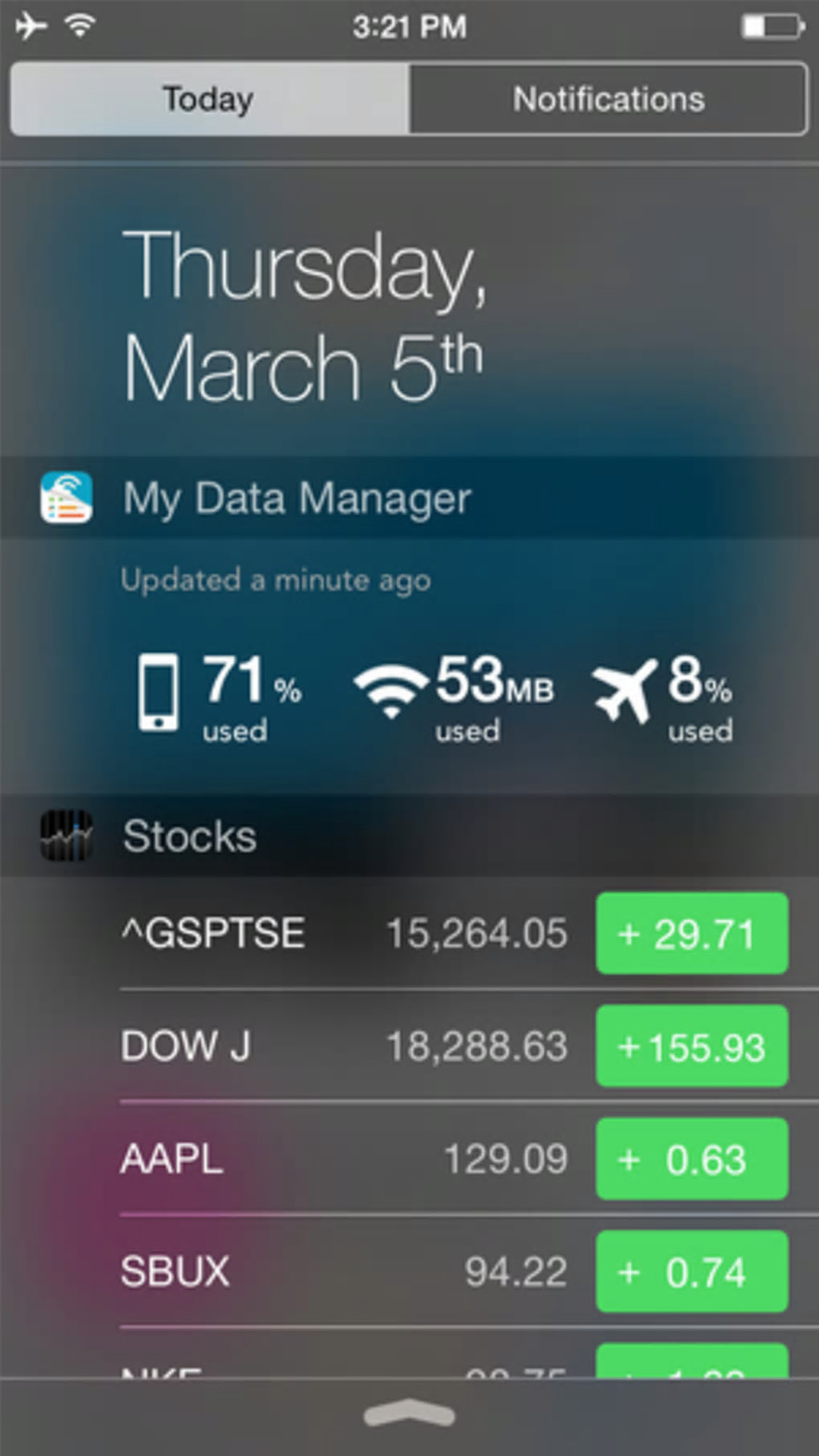
Task: Switch to the Notifications tab
Action: pos(608,100)
